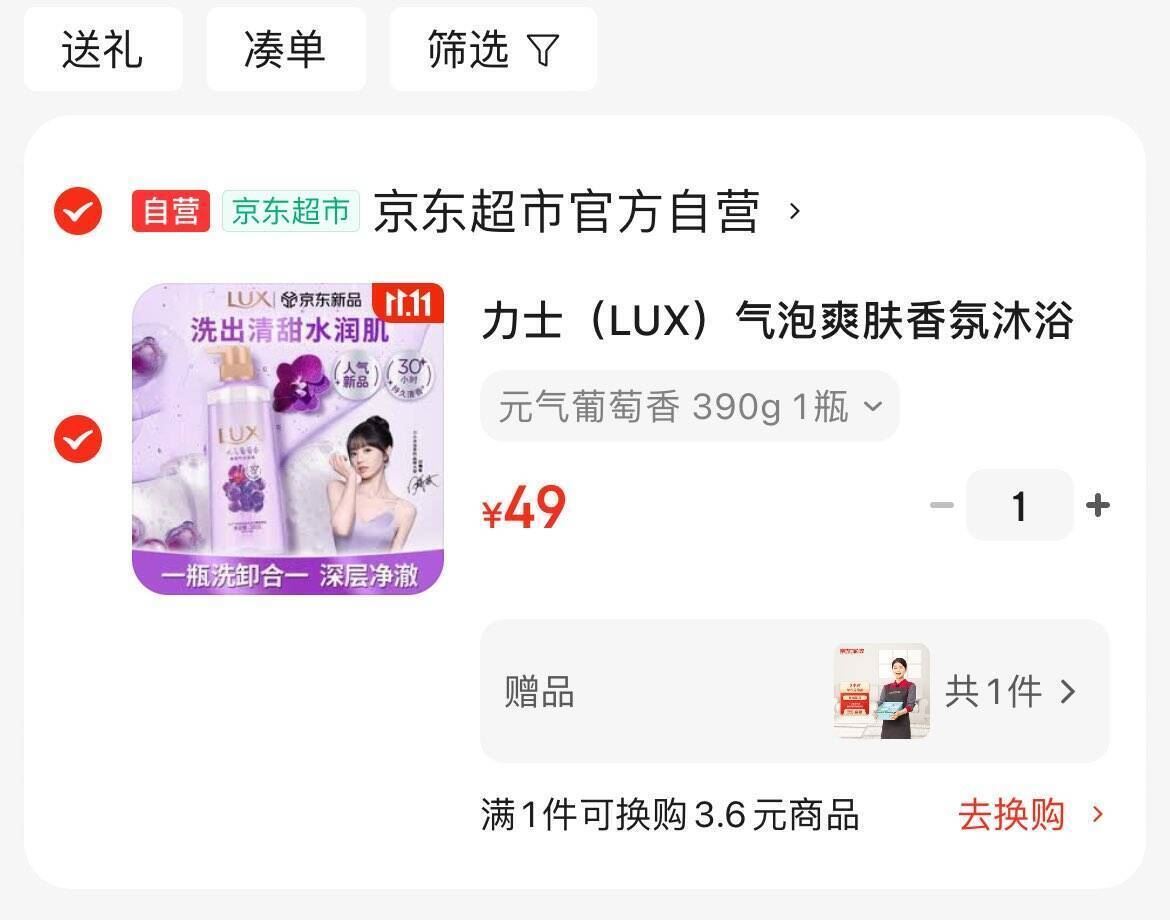Image resolution: width=1170 pixels, height=920 pixels.
Task: Tap the 送礼 chip
Action: click(x=103, y=49)
